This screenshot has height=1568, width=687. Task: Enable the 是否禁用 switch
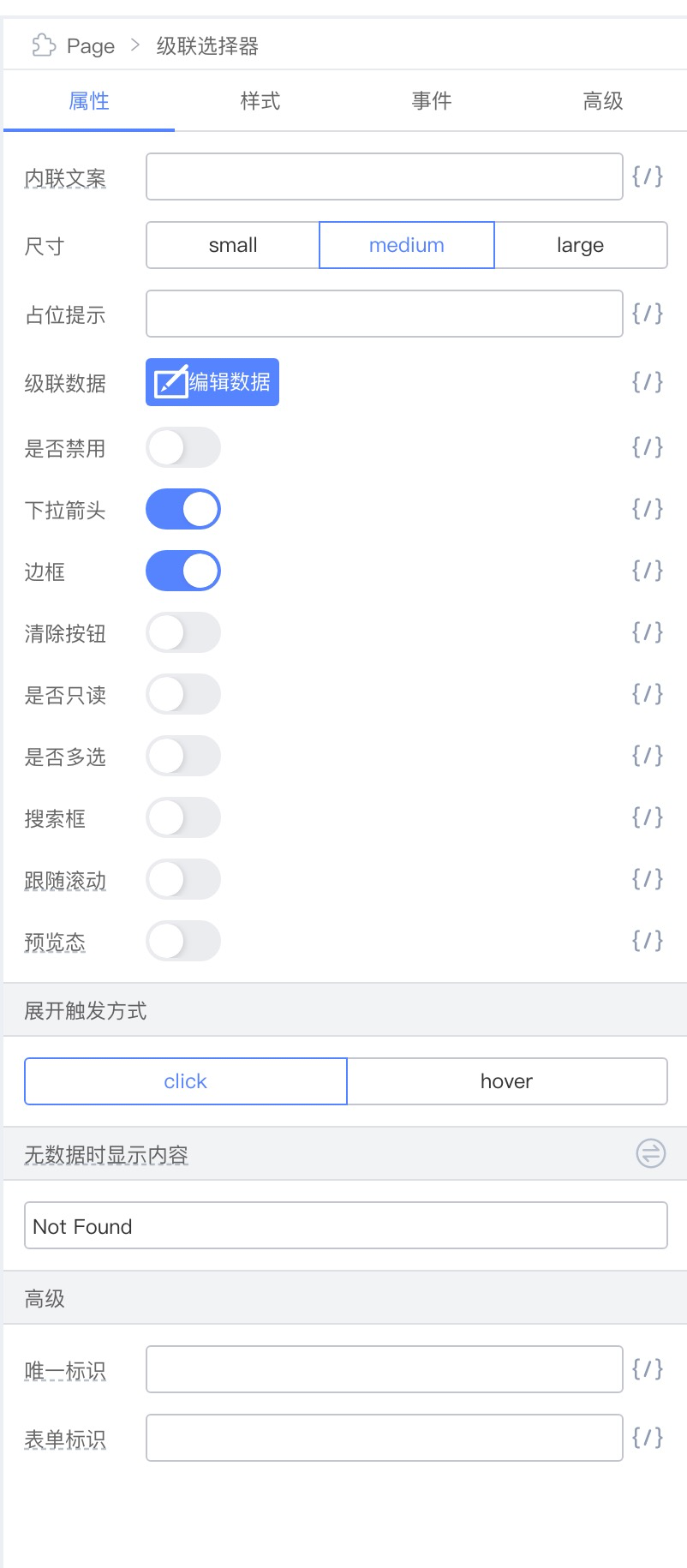point(183,447)
